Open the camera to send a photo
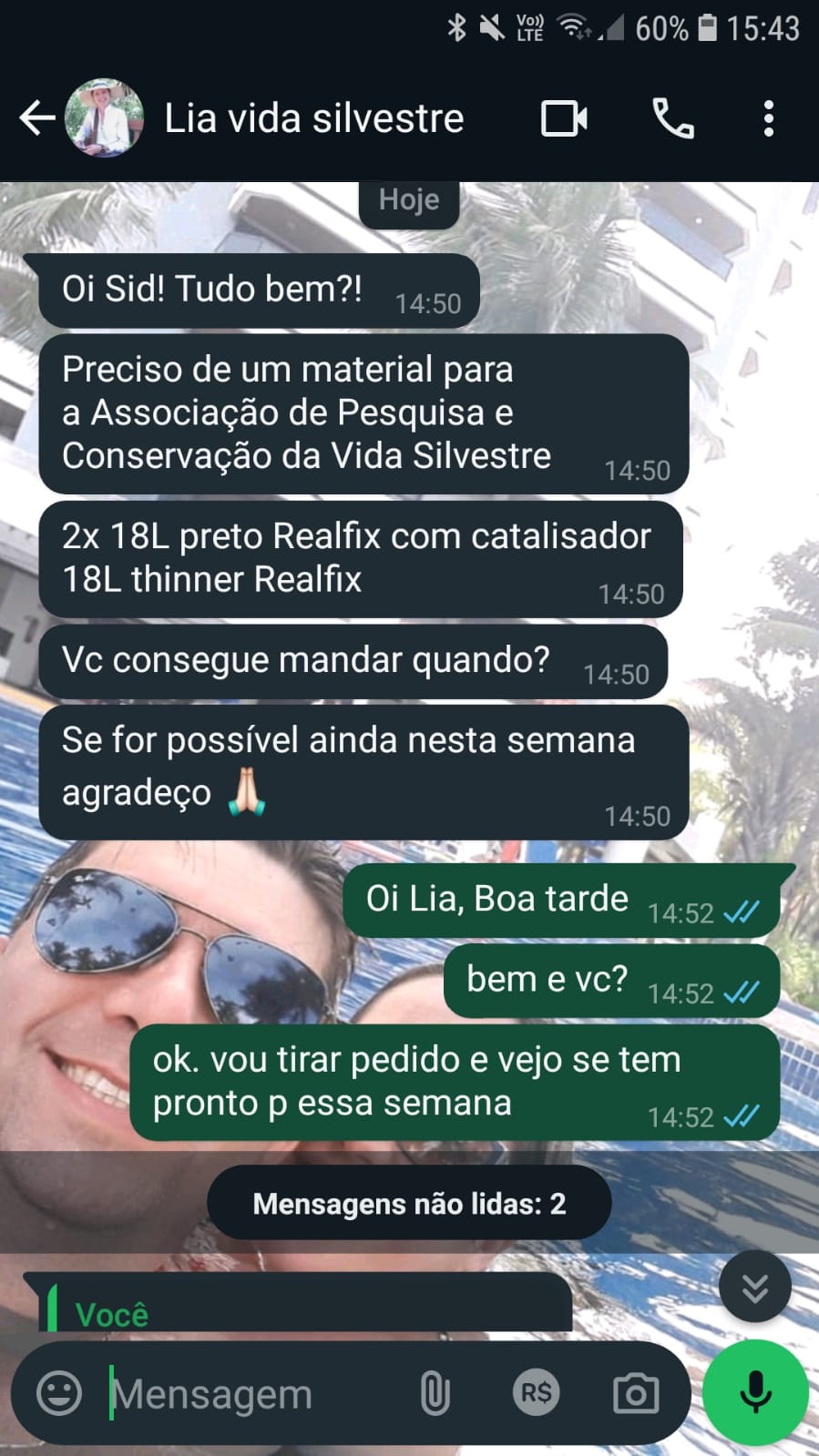This screenshot has height=1456, width=819. tap(635, 1393)
